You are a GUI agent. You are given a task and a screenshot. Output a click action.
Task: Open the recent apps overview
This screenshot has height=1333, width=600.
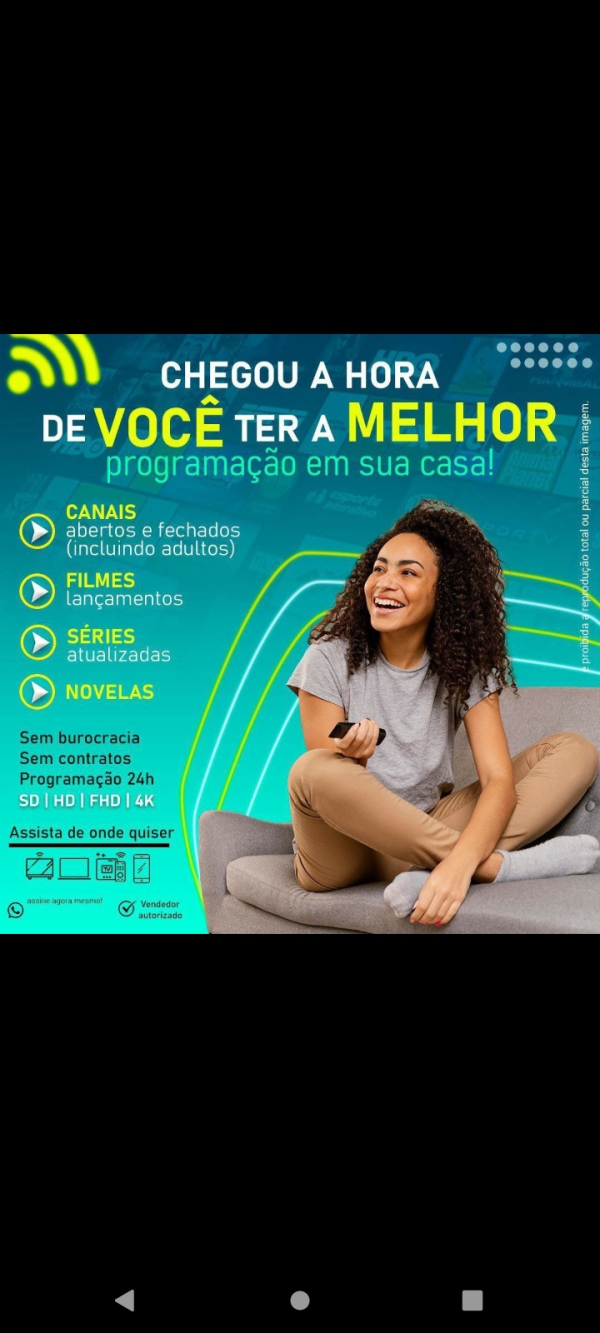[x=472, y=1299]
